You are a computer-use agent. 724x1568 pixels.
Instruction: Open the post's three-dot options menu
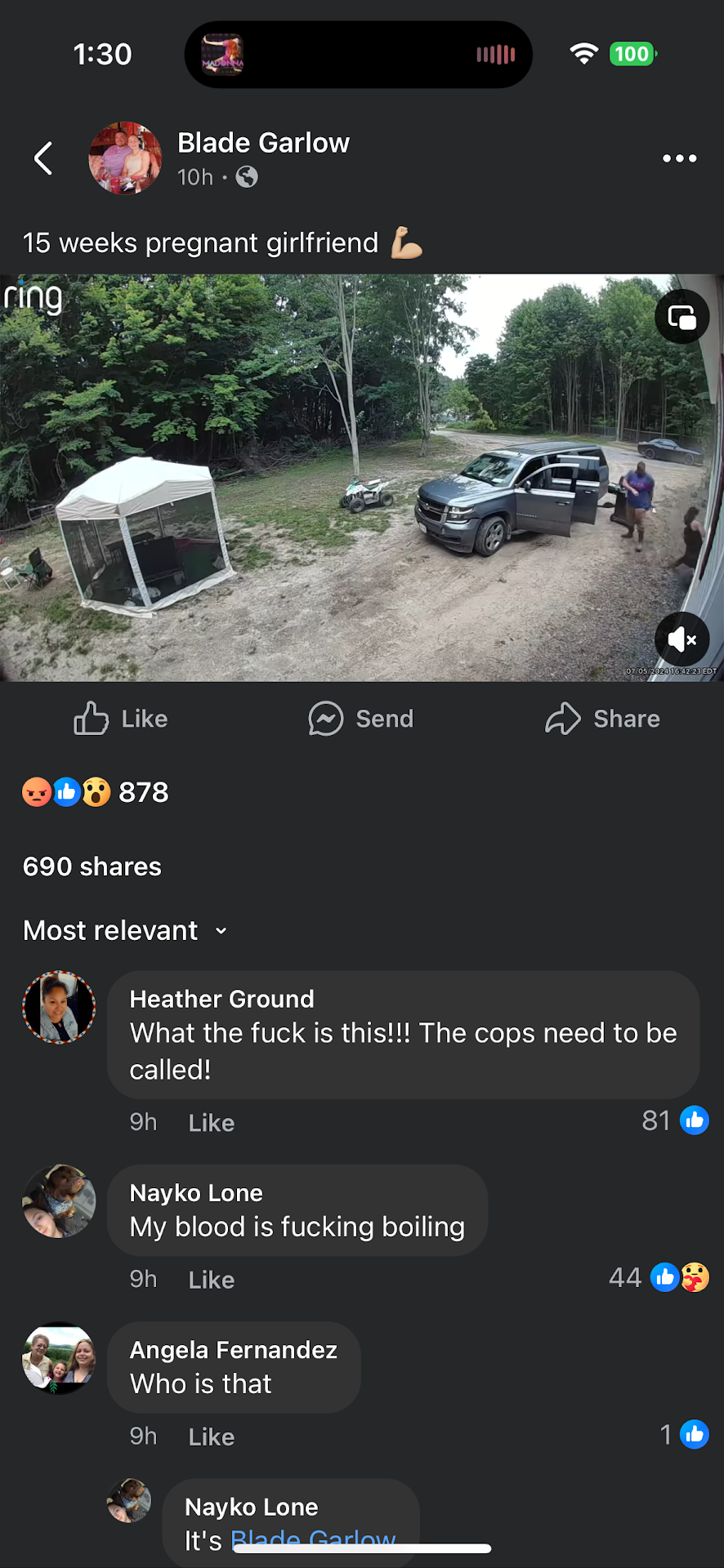pos(679,158)
